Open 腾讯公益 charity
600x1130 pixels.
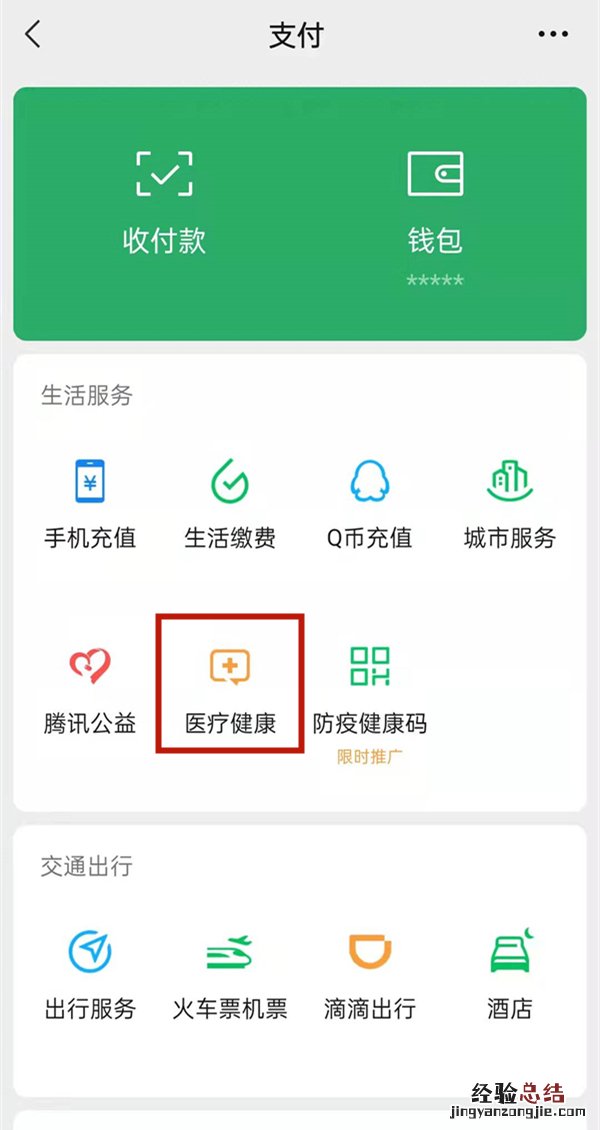pyautogui.click(x=90, y=690)
